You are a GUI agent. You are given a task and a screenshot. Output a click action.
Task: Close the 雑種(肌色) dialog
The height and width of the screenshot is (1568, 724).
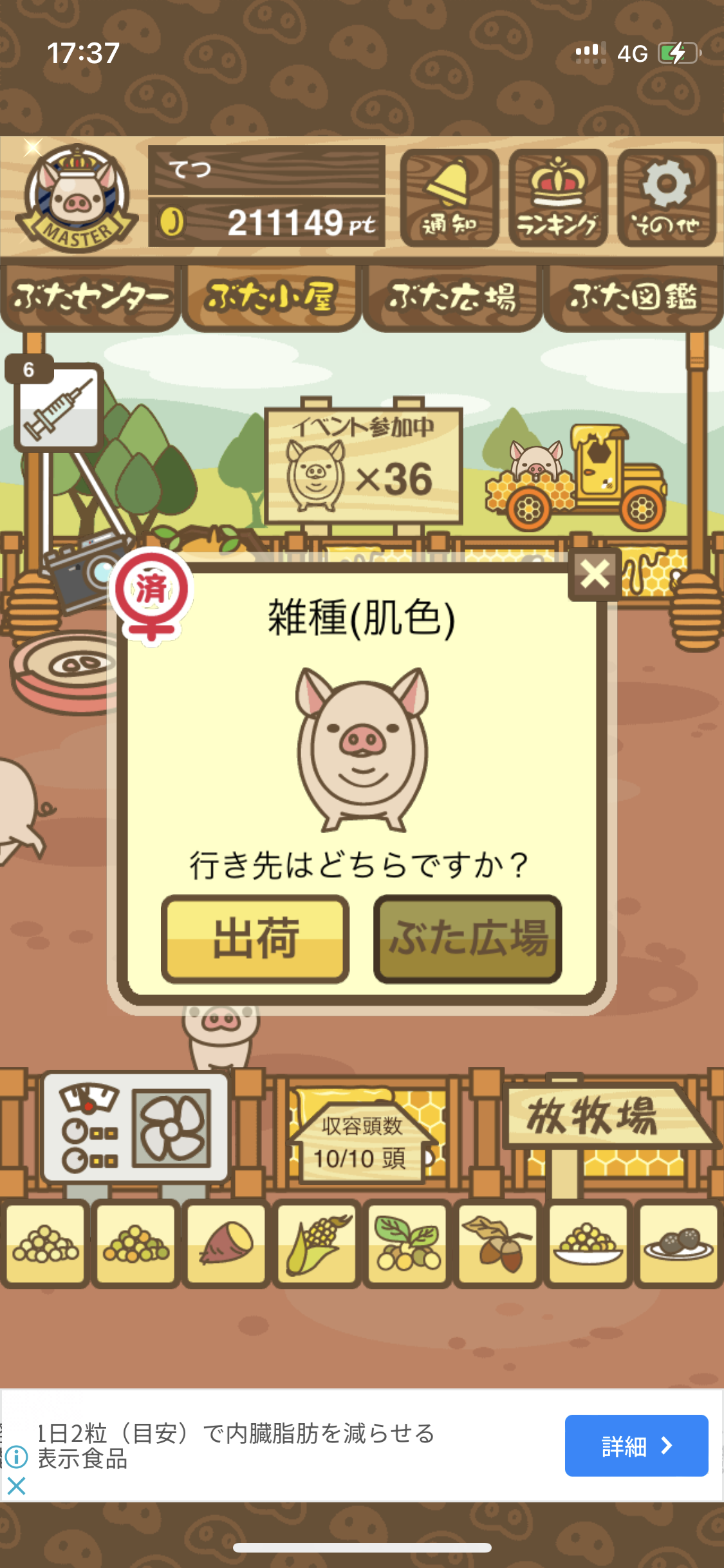(x=595, y=574)
